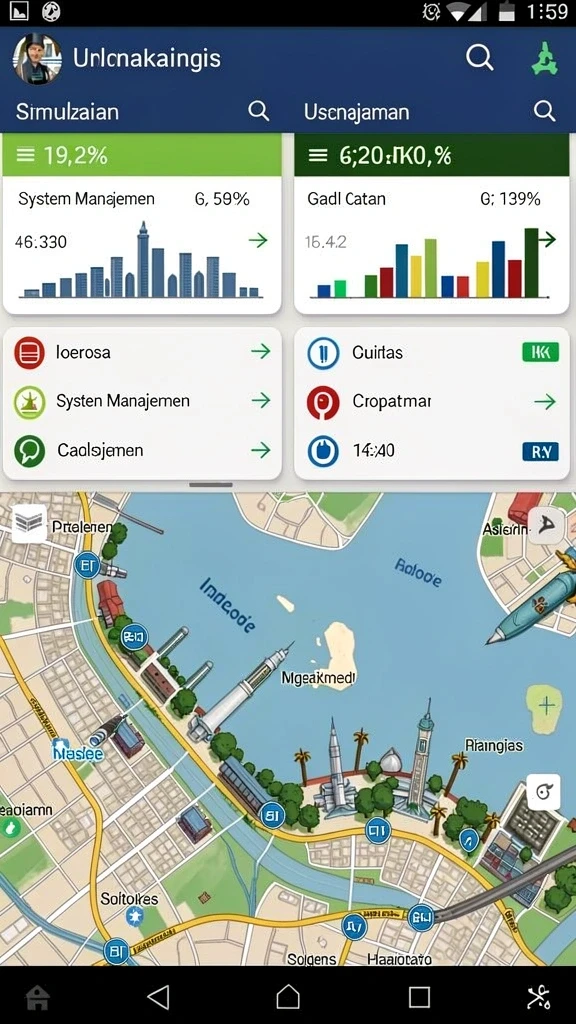The image size is (576, 1024).
Task: Search within the Usenajaman section
Action: click(544, 111)
